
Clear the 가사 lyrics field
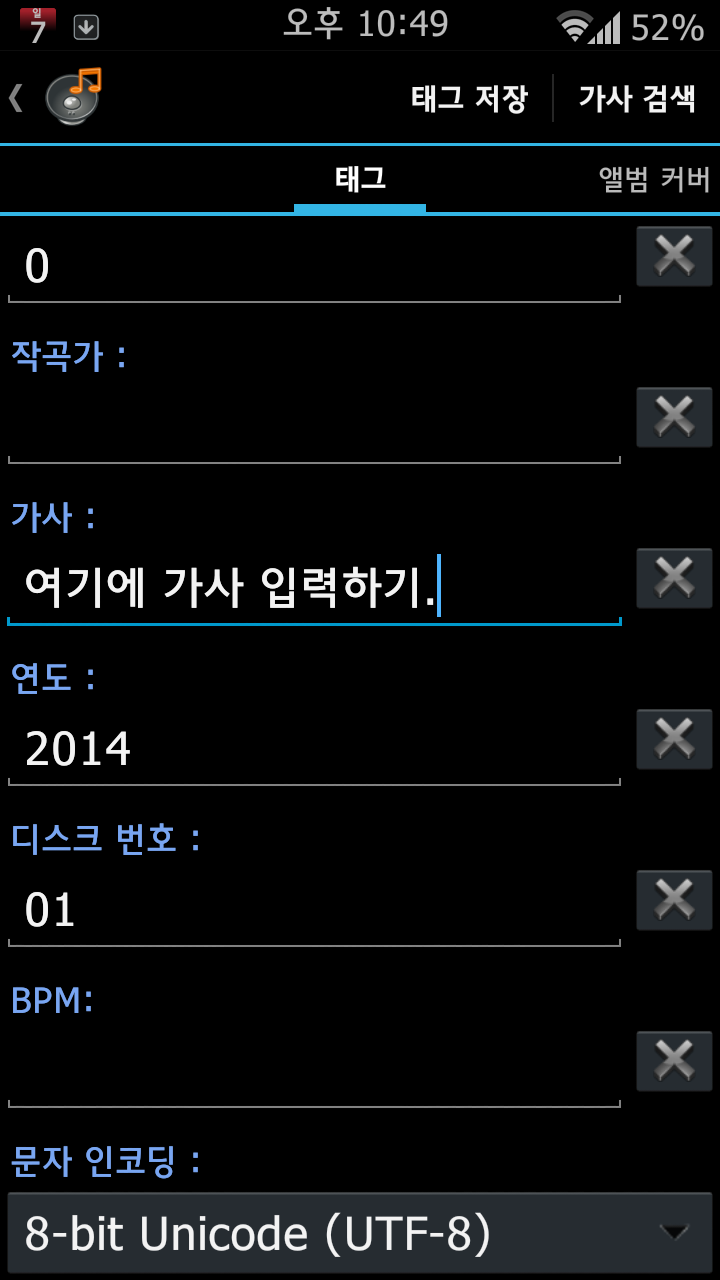(674, 578)
